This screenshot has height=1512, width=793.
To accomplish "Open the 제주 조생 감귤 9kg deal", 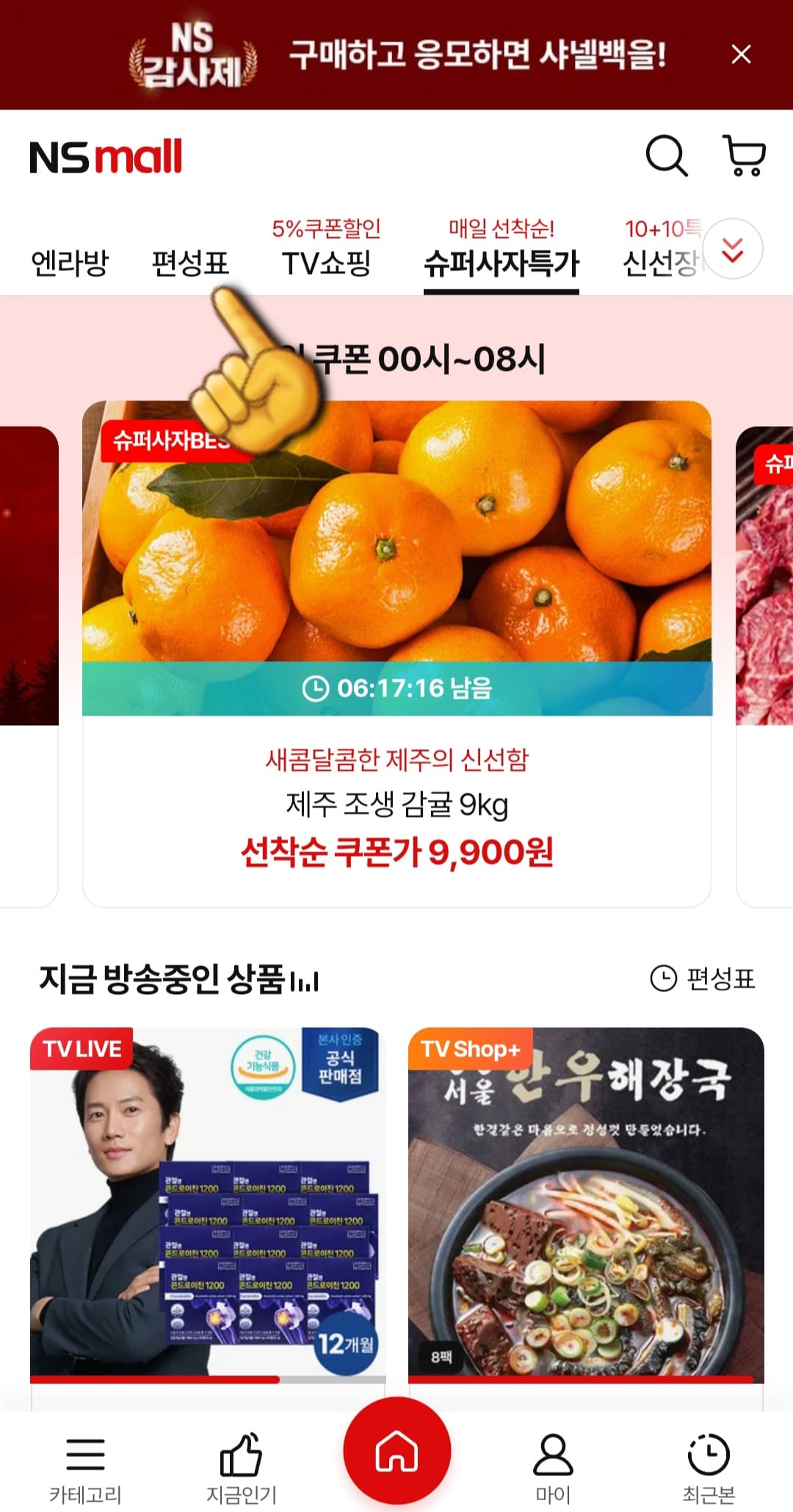I will tap(396, 803).
